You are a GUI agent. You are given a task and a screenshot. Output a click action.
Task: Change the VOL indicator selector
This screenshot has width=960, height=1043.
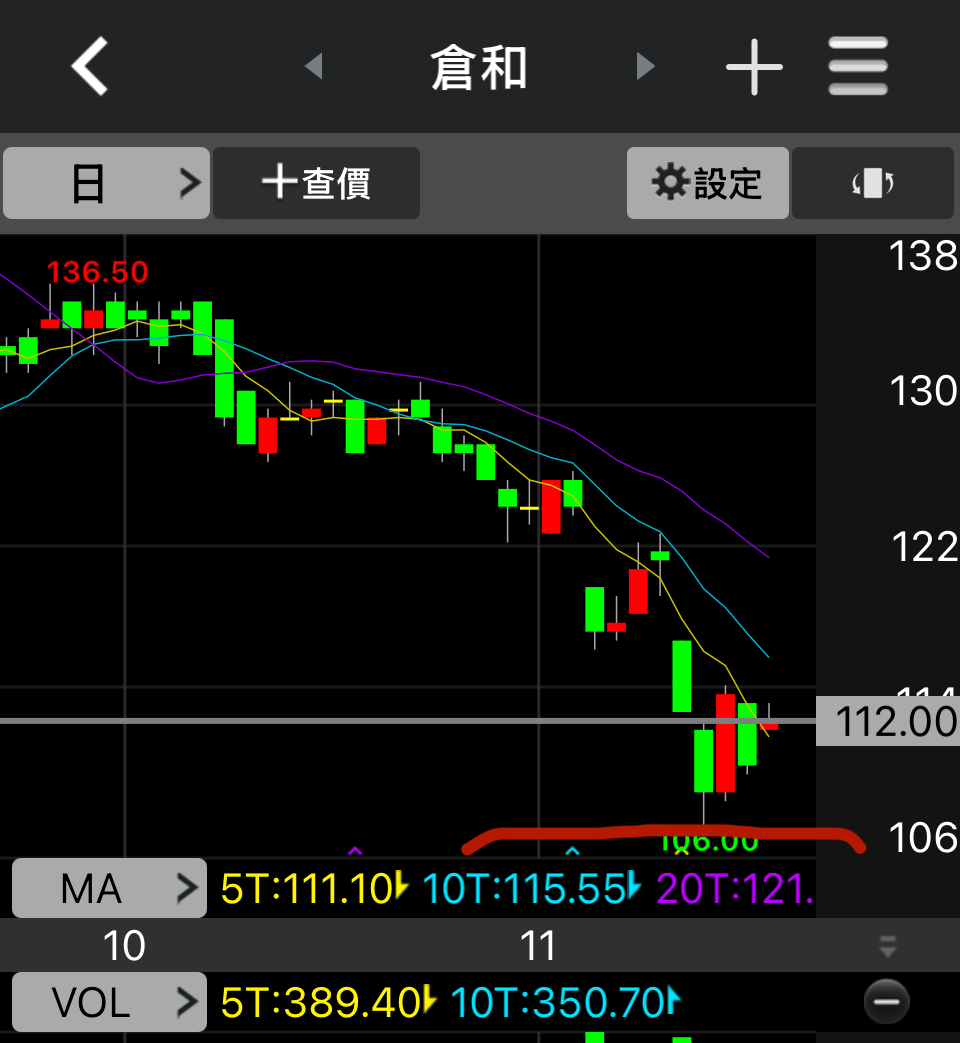[108, 1002]
